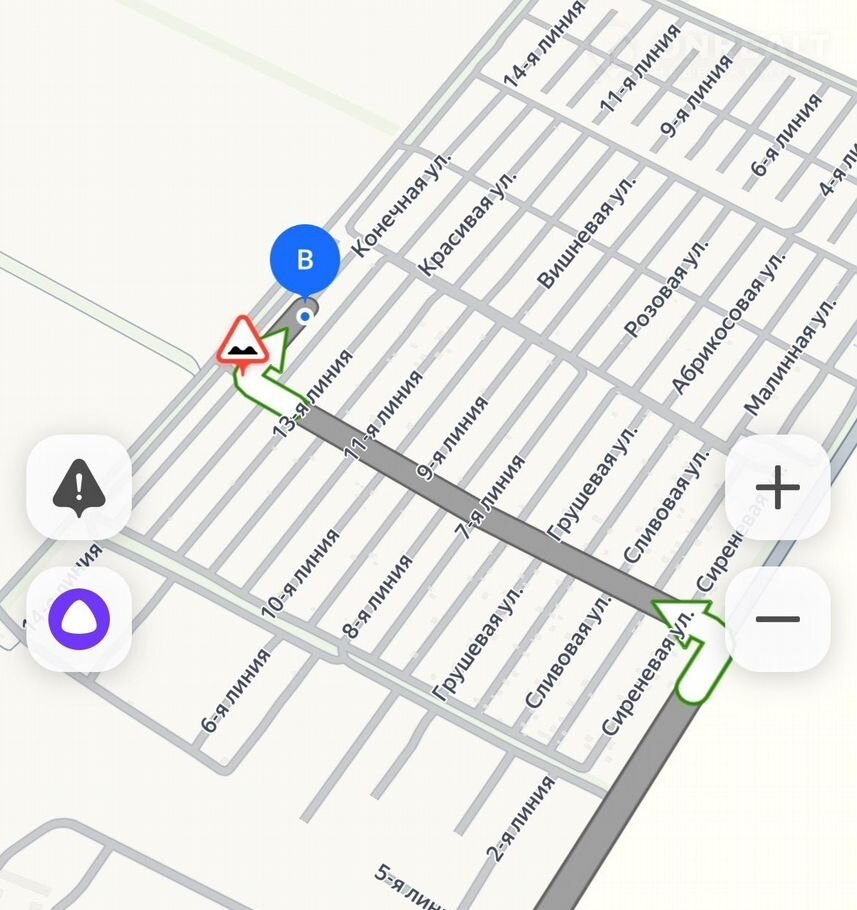The image size is (857, 910).
Task: Zoom out of the map
Action: click(x=777, y=619)
